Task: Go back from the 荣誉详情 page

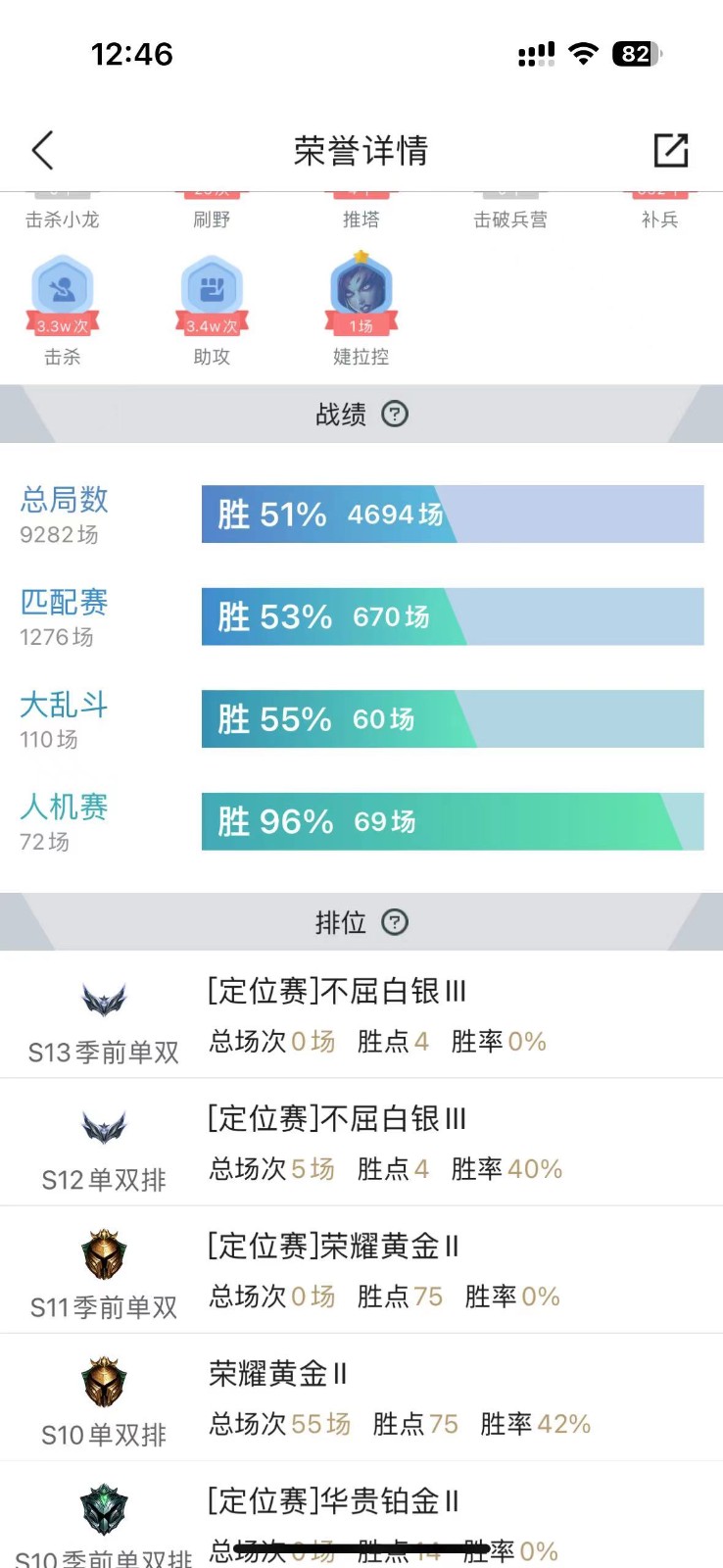Action: [42, 151]
